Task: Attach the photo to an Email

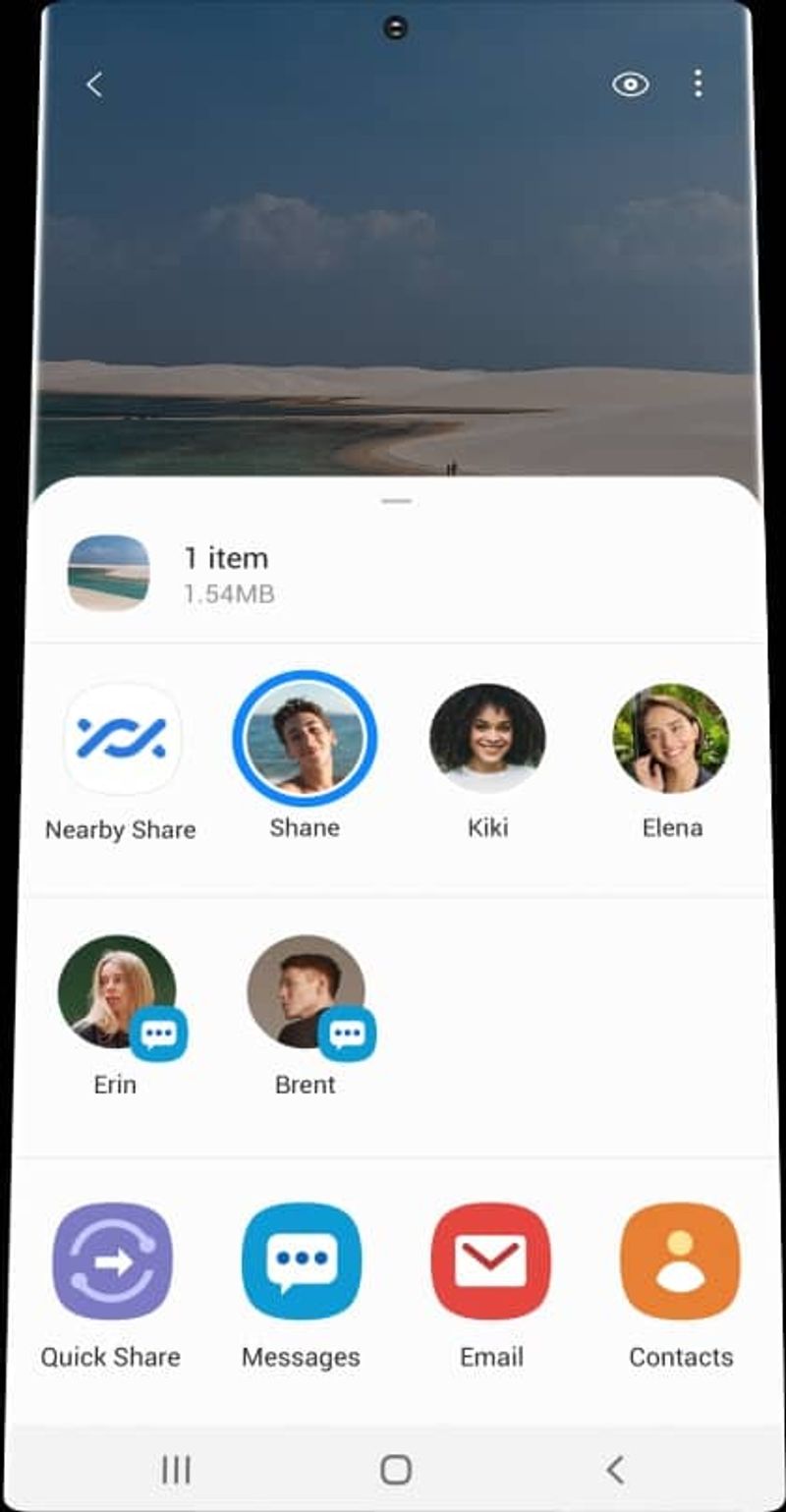Action: [x=490, y=1261]
